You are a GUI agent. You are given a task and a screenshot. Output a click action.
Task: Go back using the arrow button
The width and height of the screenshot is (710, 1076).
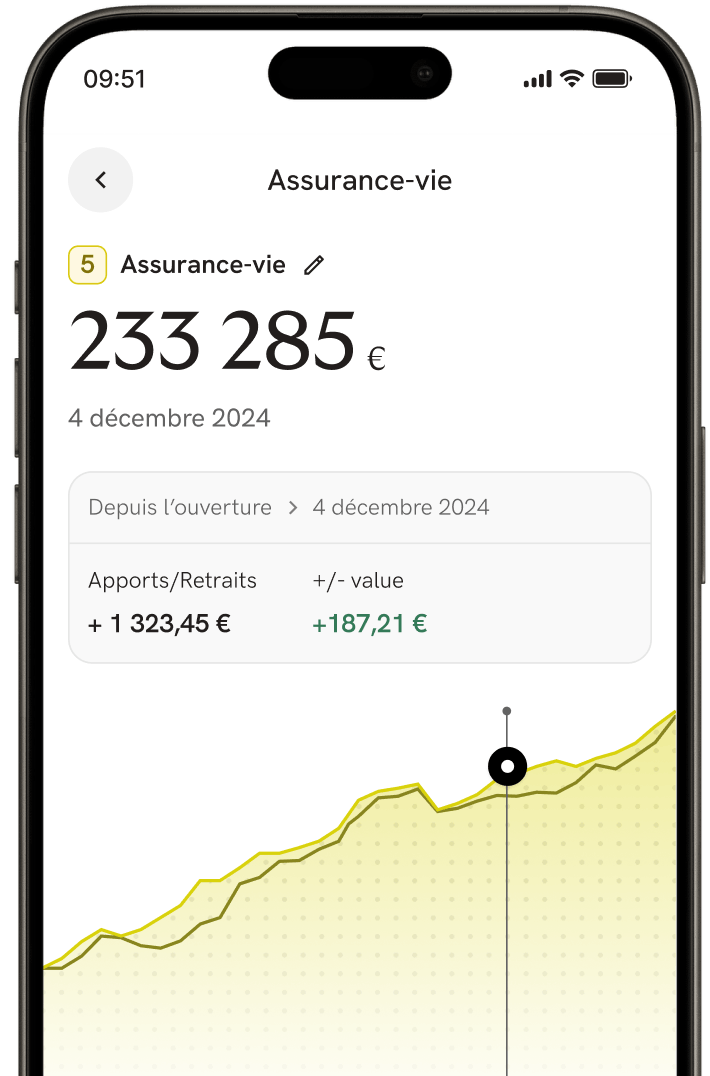100,180
